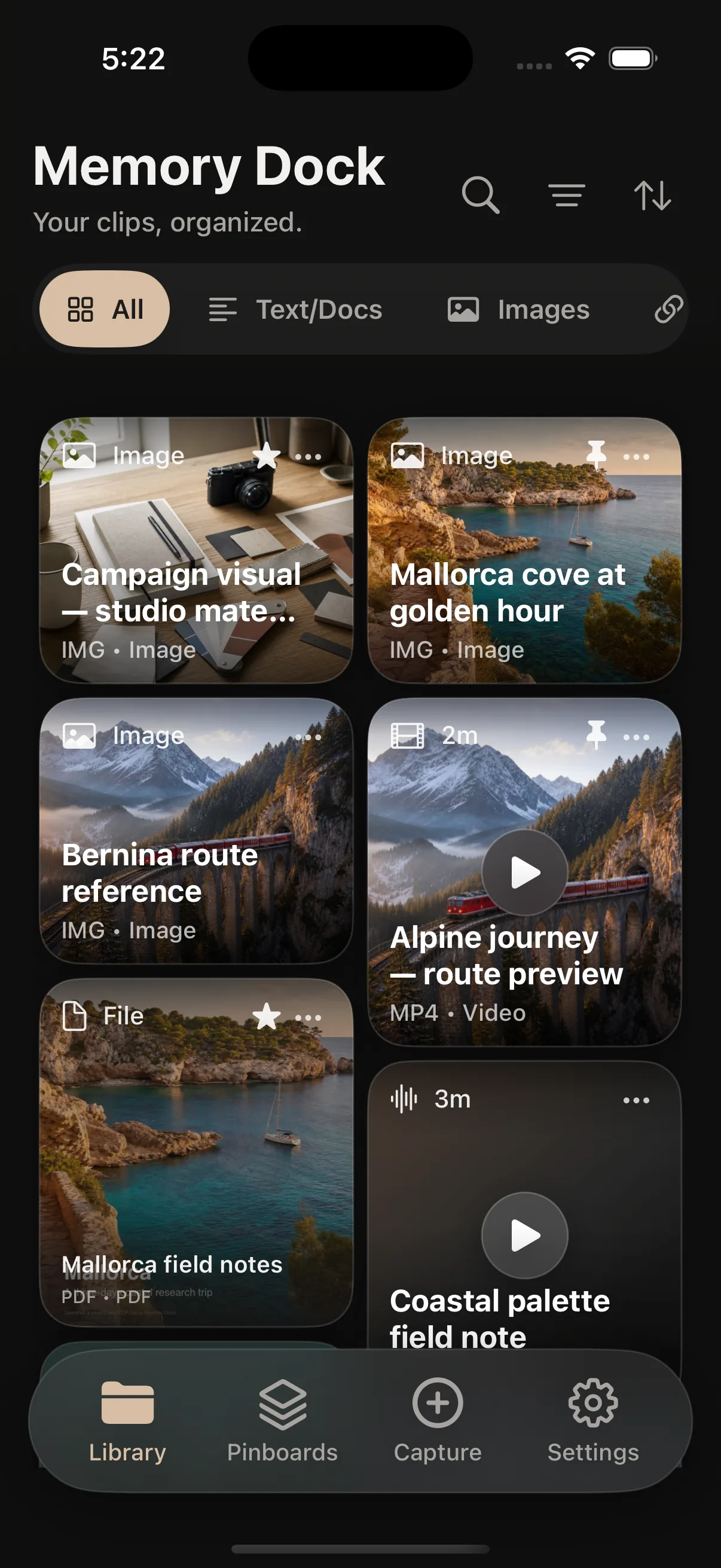
Task: Select the All filter chip
Action: point(105,309)
